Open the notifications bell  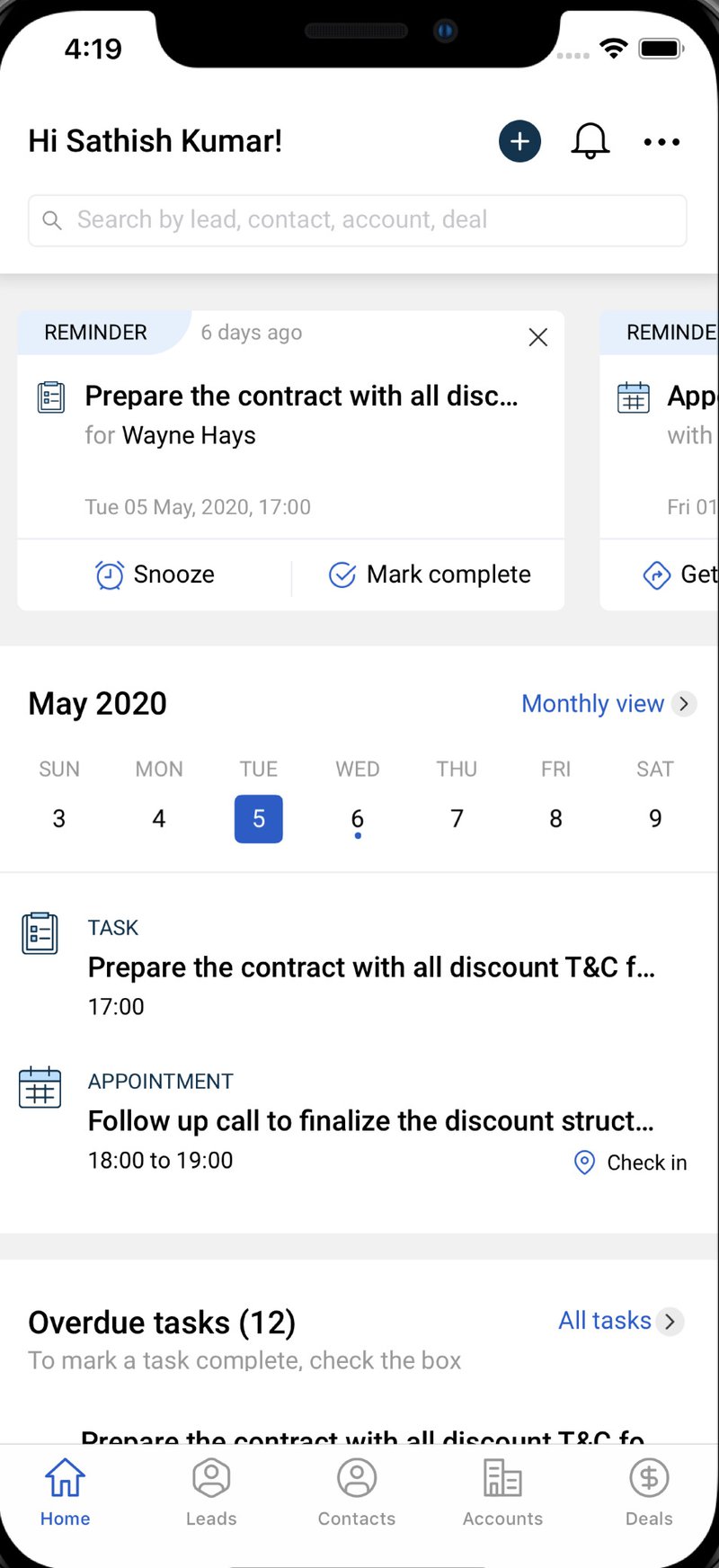(590, 141)
